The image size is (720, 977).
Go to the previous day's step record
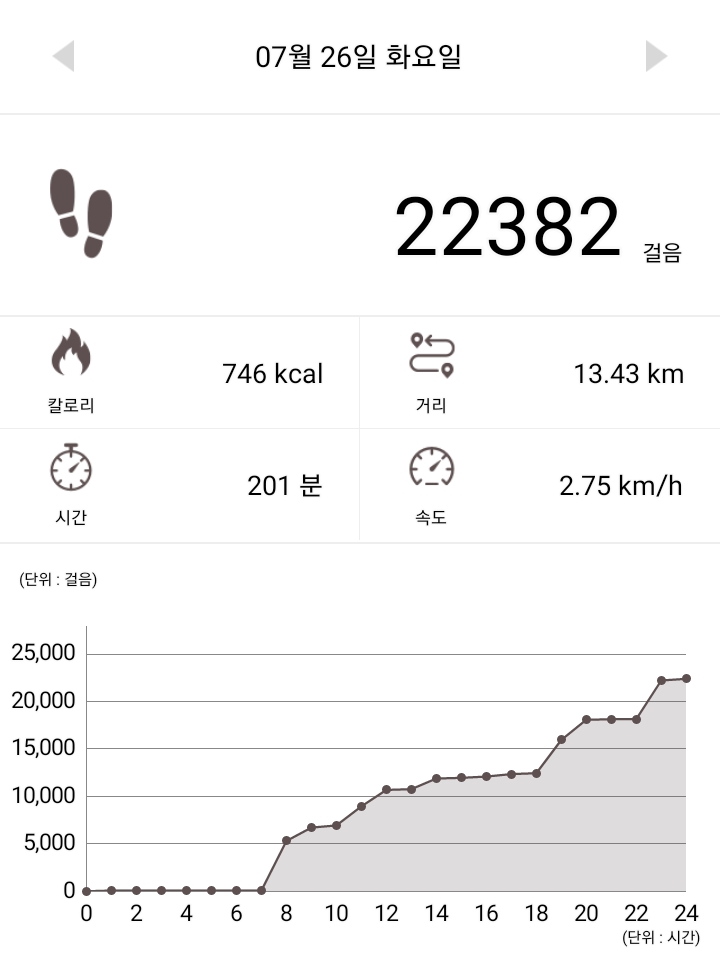click(x=63, y=56)
